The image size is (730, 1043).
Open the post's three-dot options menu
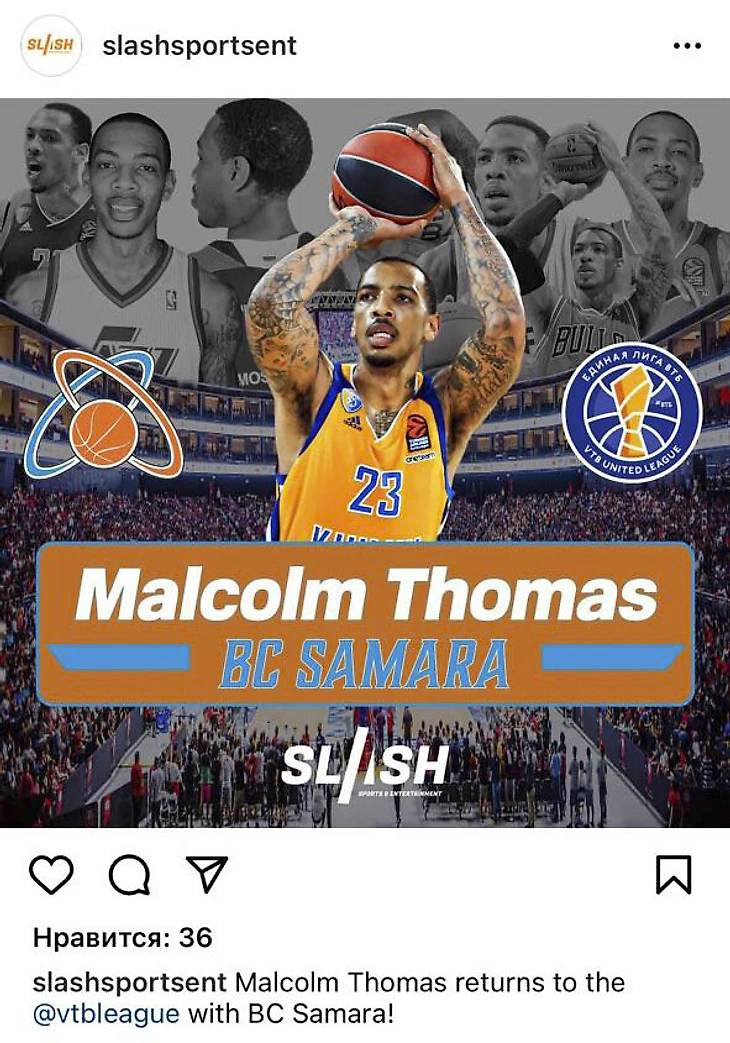tap(686, 46)
